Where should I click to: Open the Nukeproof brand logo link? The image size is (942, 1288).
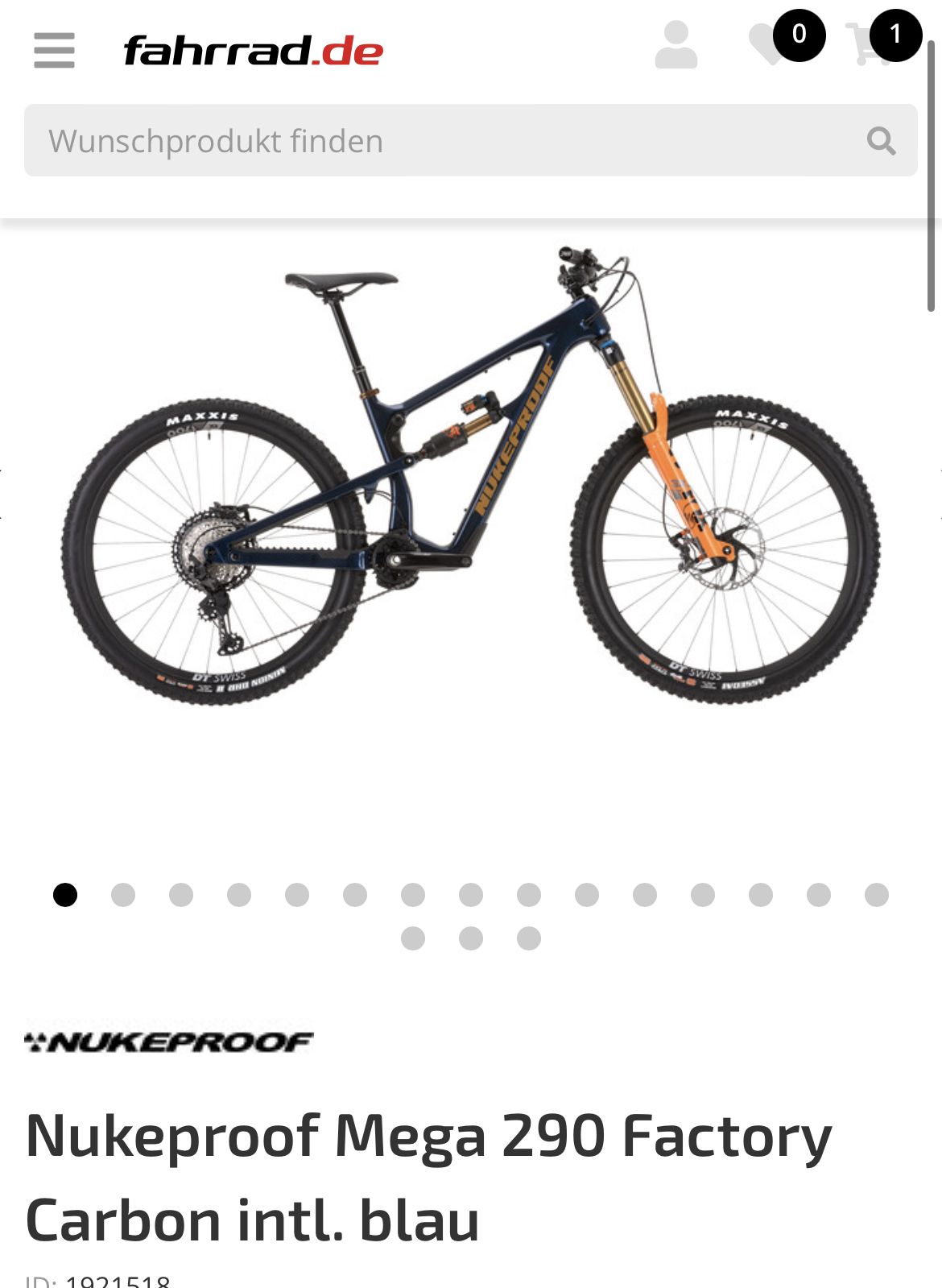[169, 1042]
